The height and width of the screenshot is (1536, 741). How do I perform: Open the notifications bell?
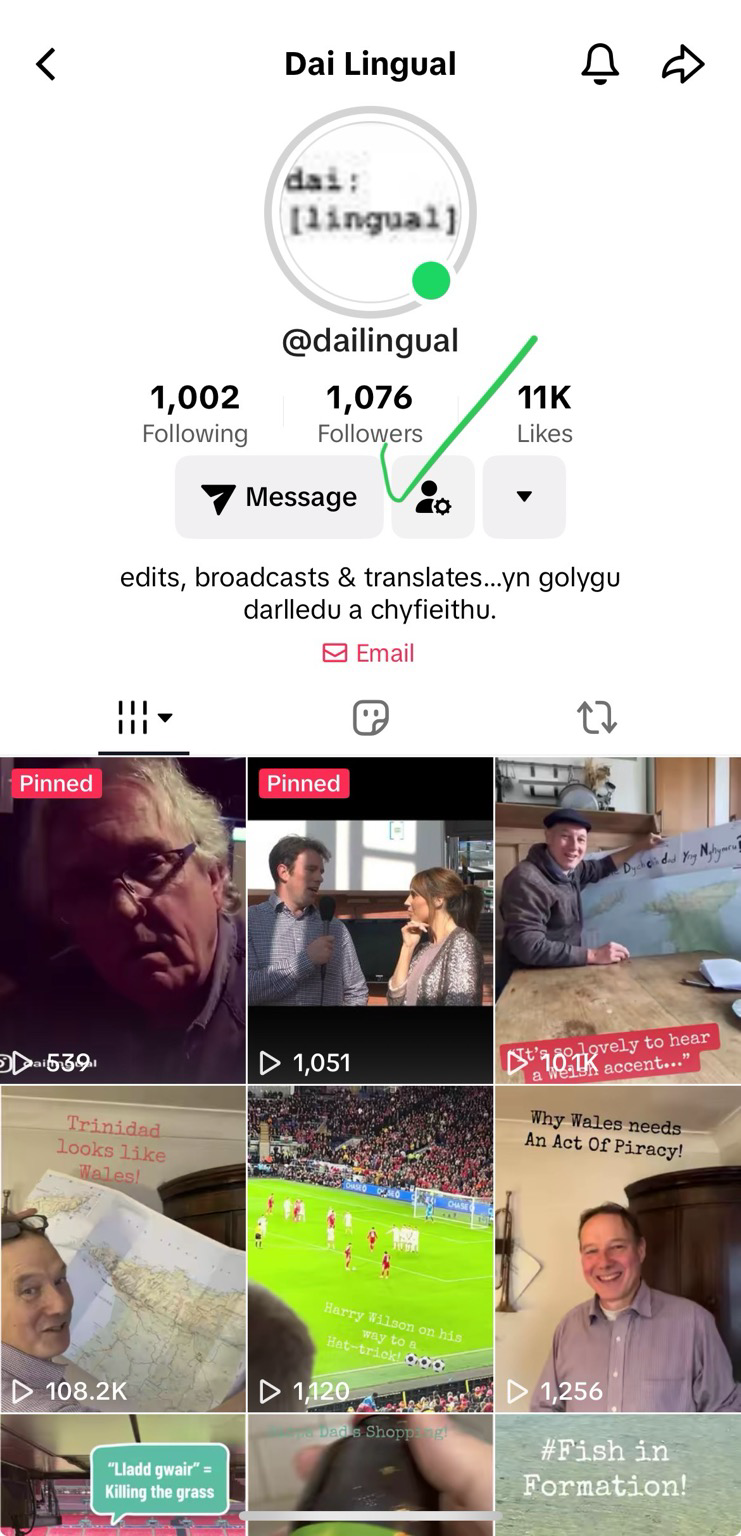600,65
